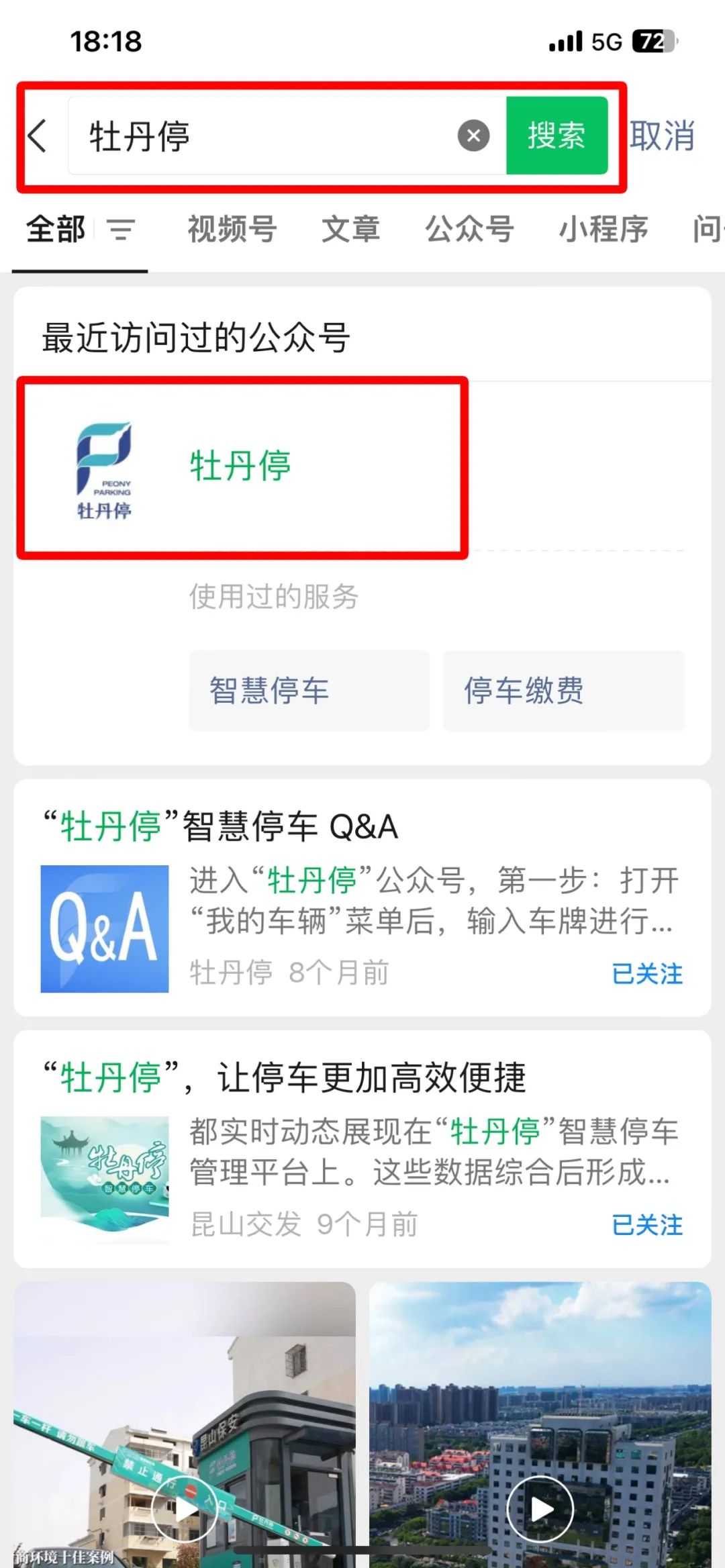Switch to the 文章 tab
This screenshot has height=1568, width=725.
coord(350,230)
